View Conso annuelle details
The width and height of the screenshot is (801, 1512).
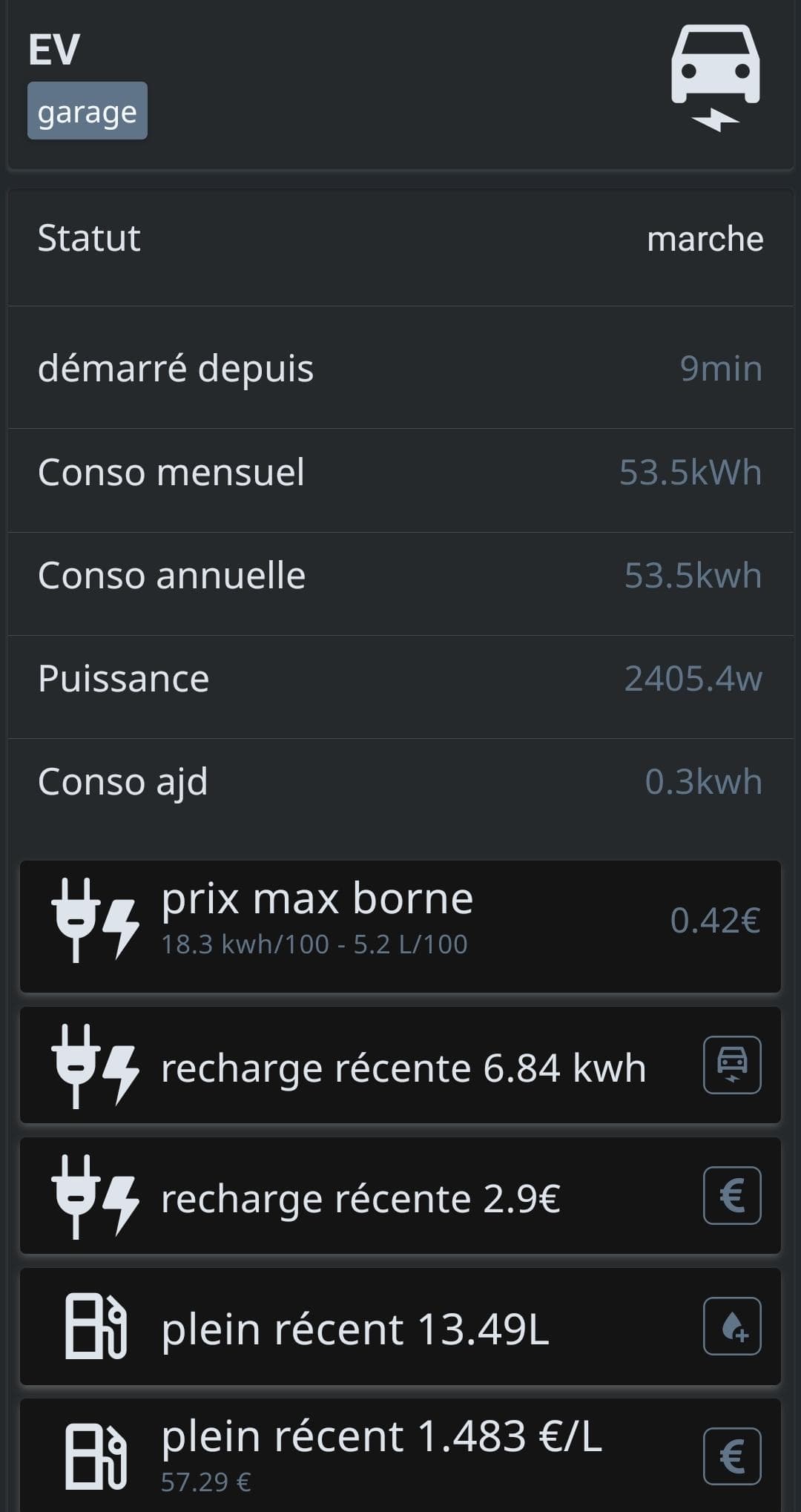click(x=400, y=576)
